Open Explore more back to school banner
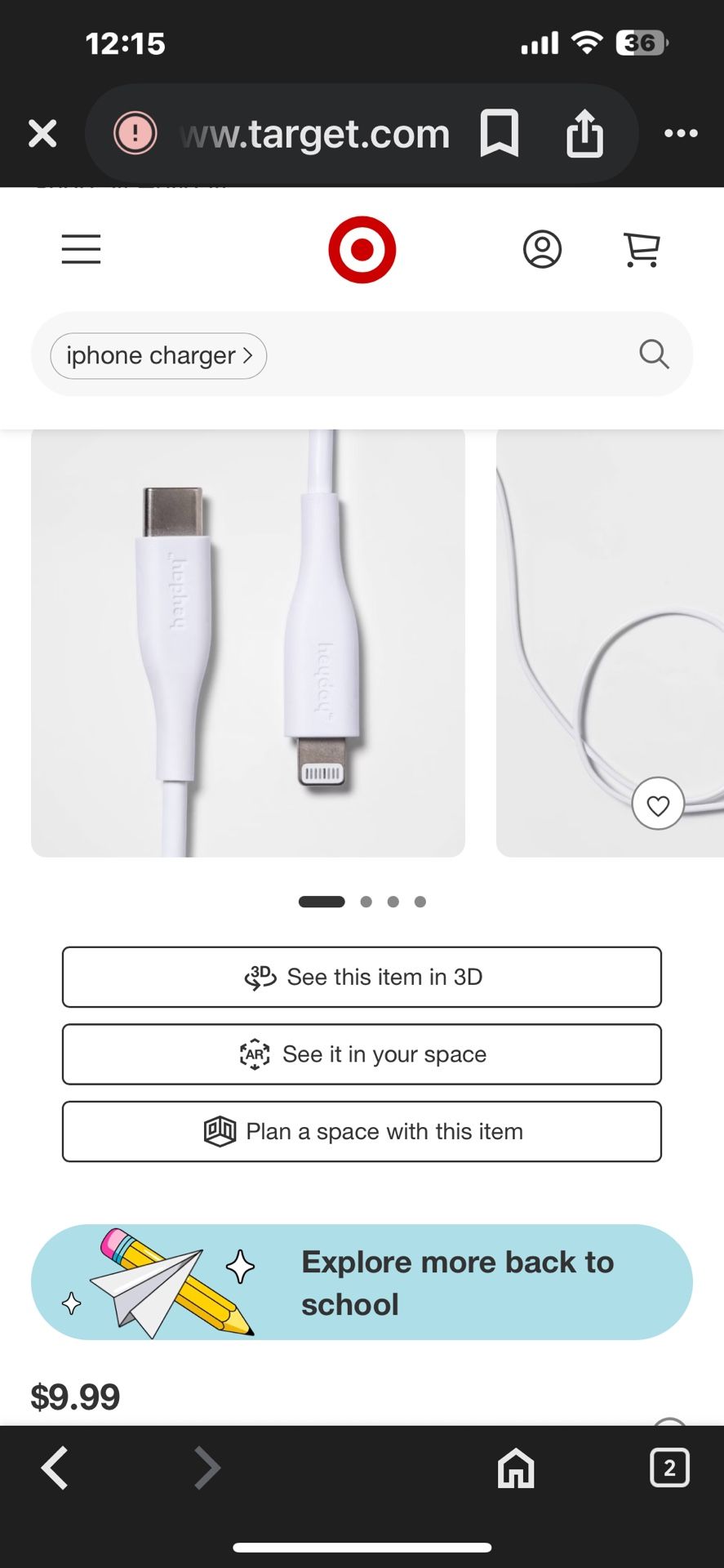This screenshot has height=1568, width=724. coord(362,1282)
